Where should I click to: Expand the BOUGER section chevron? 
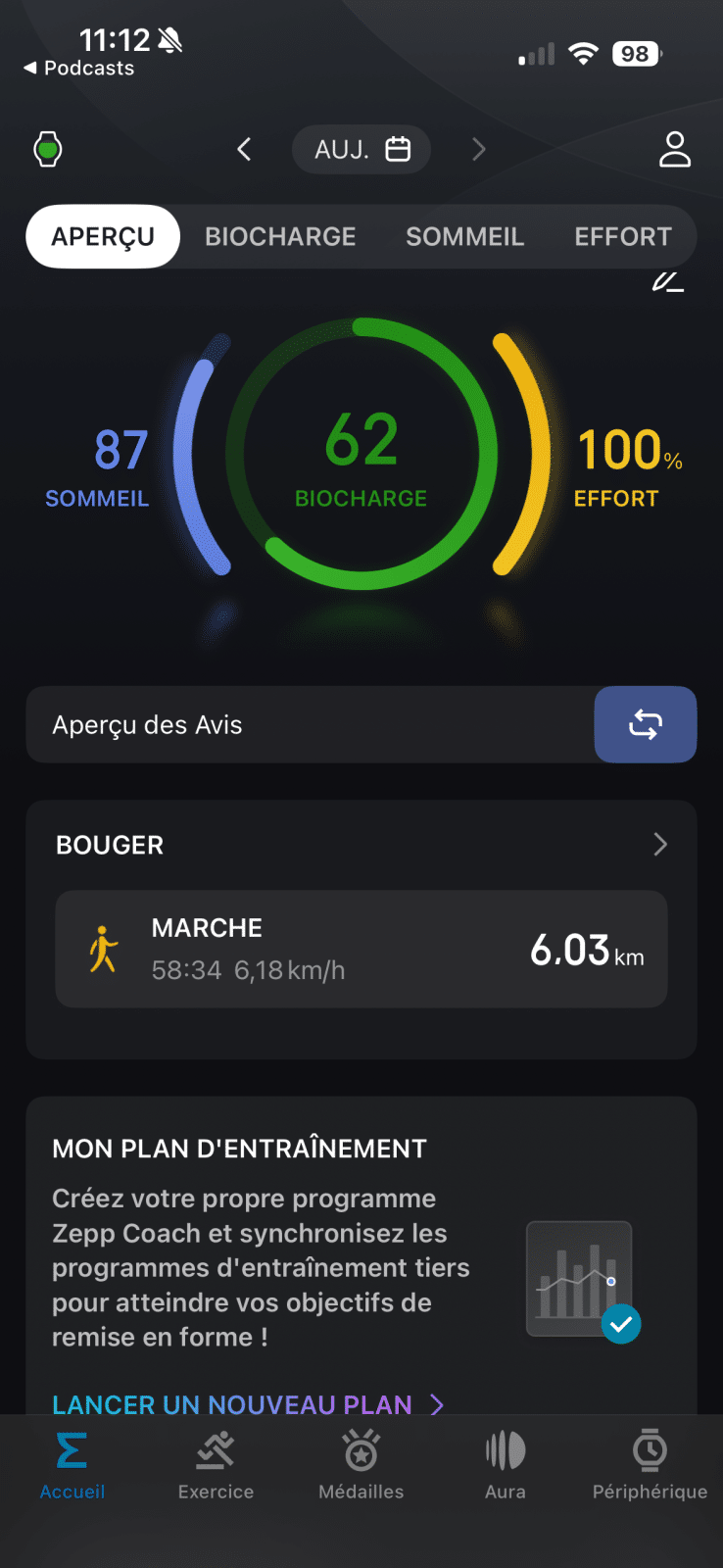coord(660,845)
